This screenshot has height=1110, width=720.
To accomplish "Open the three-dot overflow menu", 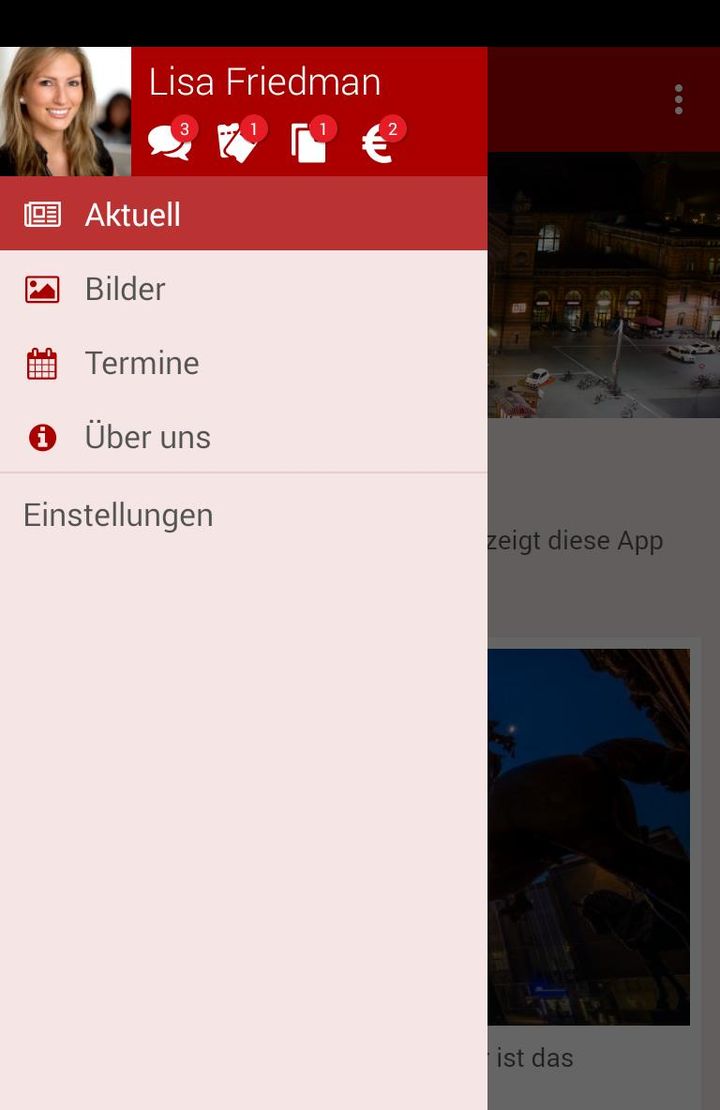I will [678, 99].
